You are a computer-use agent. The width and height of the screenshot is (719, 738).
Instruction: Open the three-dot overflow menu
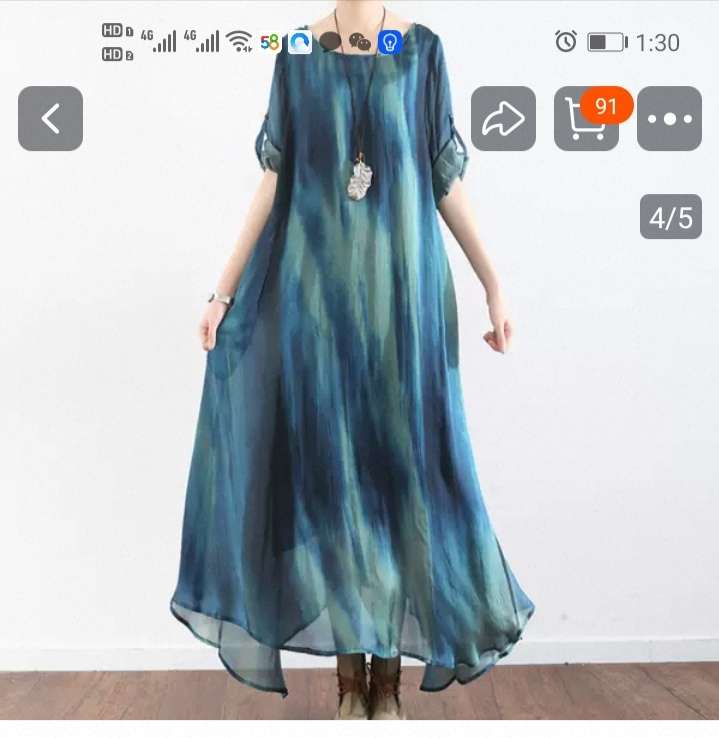coord(669,119)
